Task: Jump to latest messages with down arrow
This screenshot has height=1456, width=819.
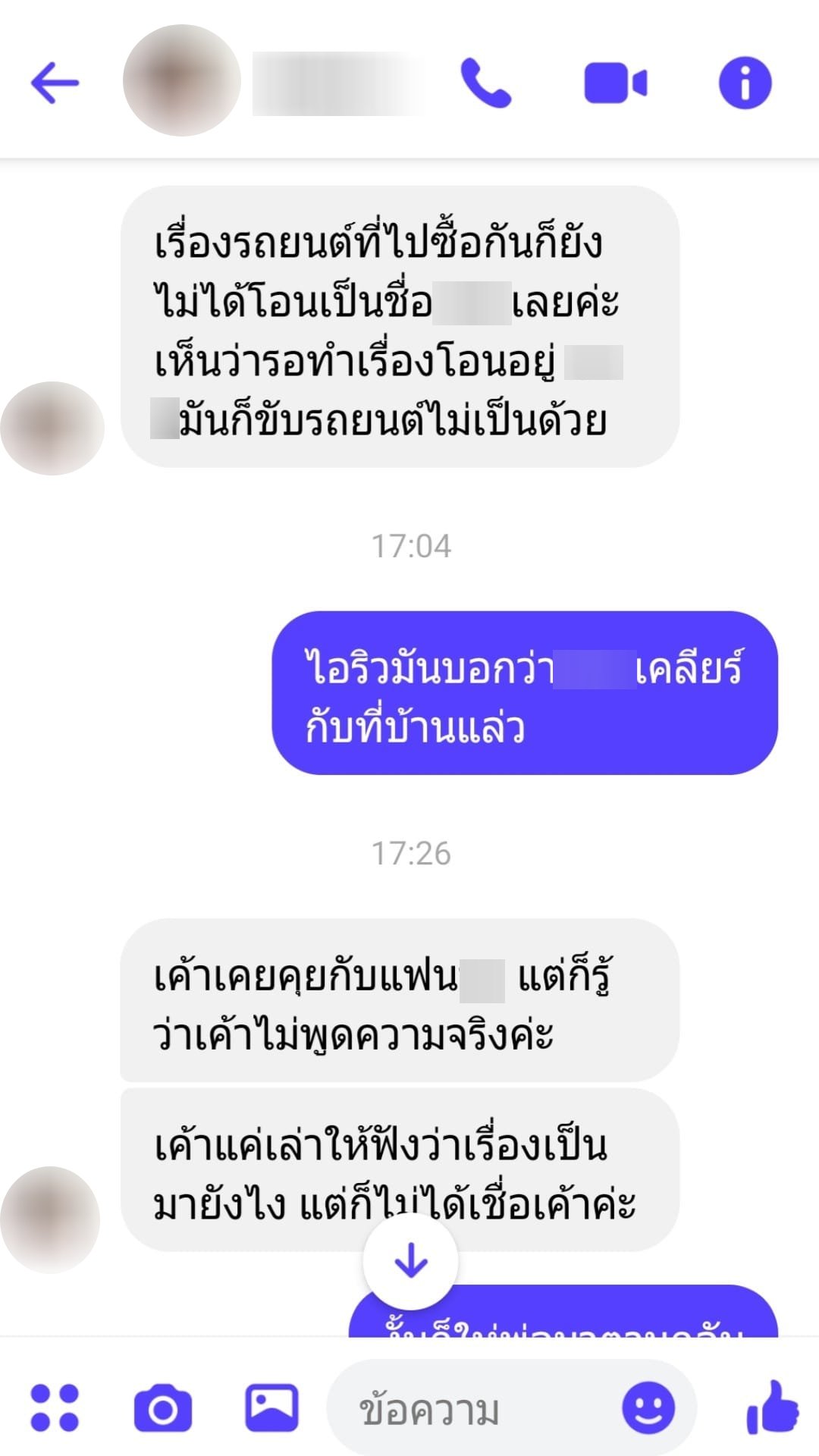Action: tap(410, 1261)
